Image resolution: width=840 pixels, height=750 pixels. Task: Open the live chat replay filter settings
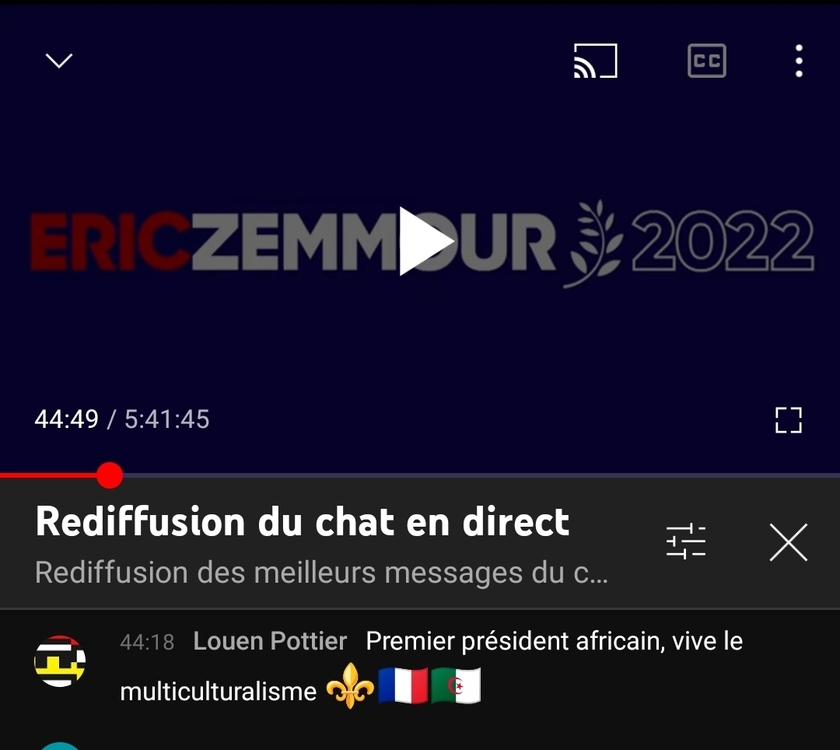tap(686, 542)
